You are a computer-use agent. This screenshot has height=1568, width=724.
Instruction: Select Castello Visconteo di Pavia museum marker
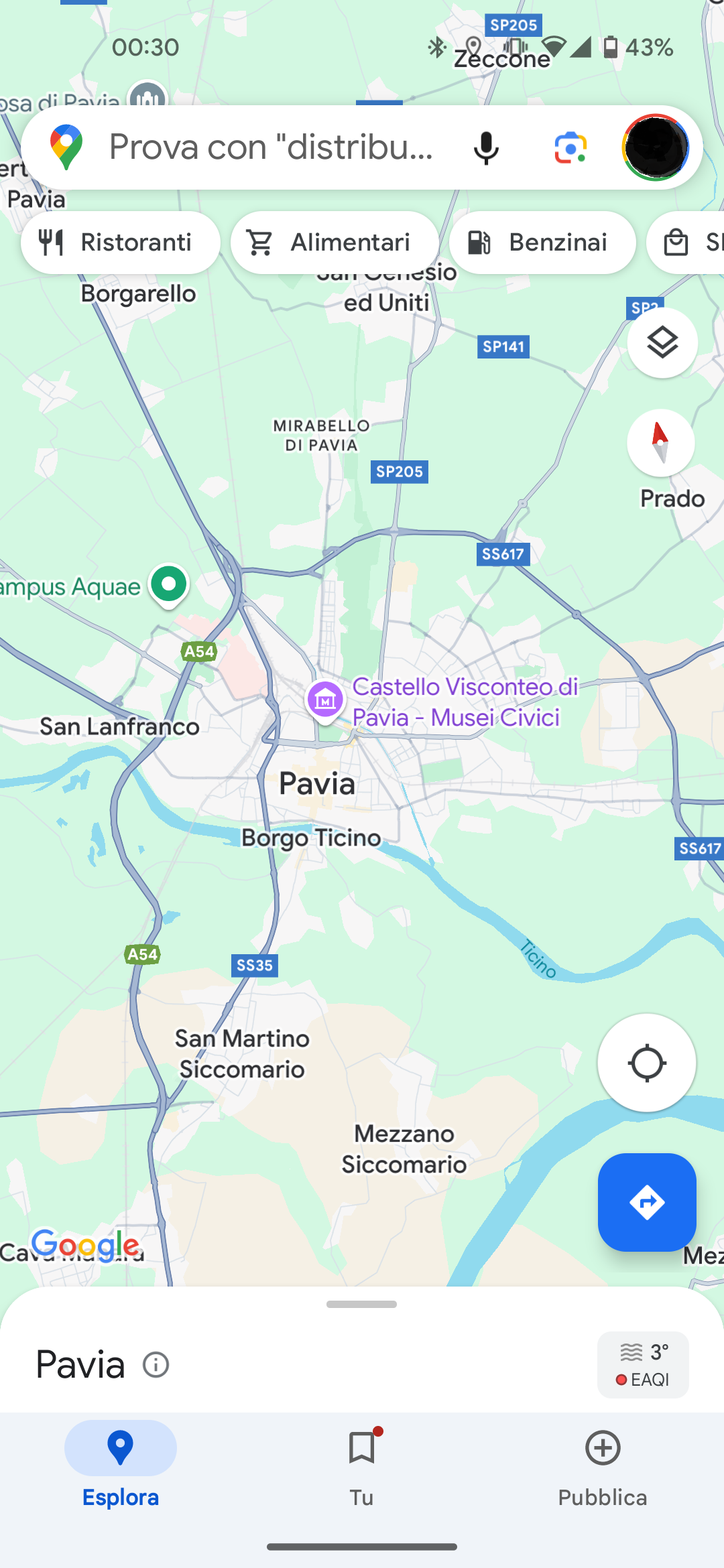[324, 701]
